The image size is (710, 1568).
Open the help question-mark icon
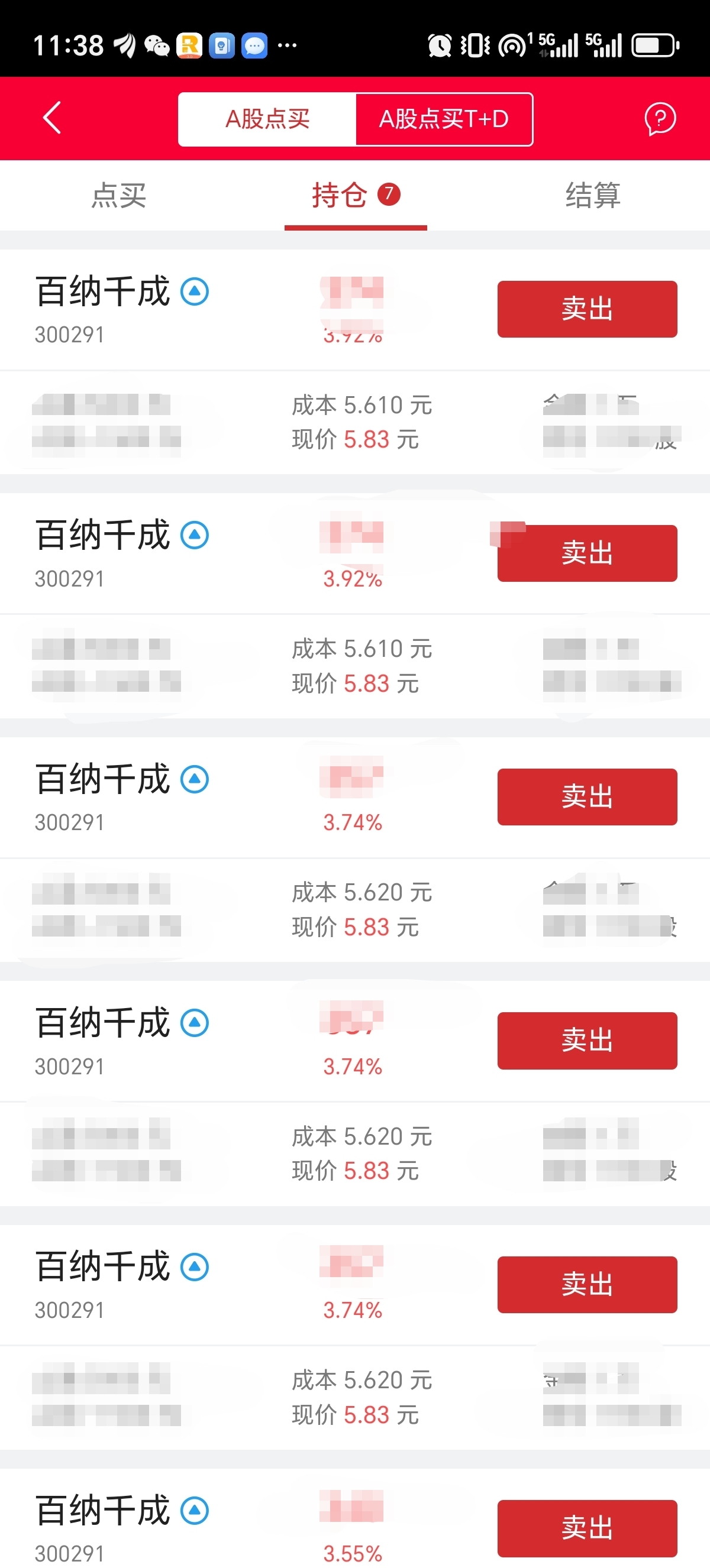point(660,118)
